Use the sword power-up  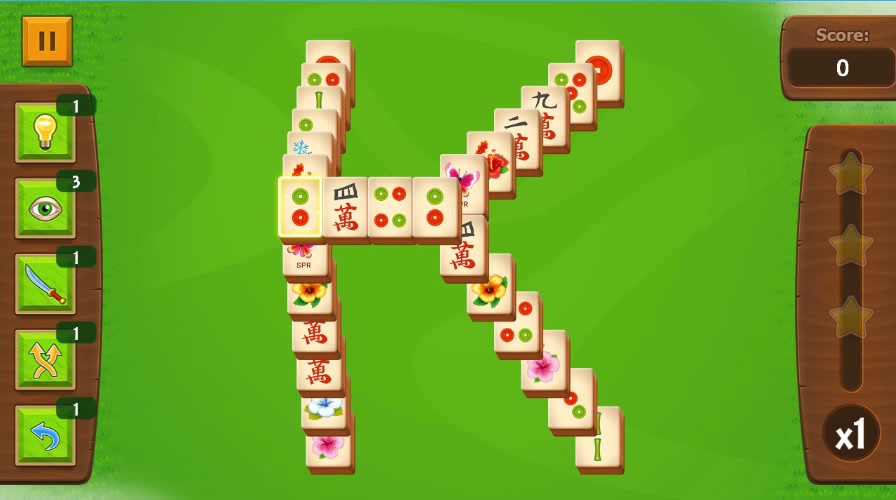[x=44, y=284]
